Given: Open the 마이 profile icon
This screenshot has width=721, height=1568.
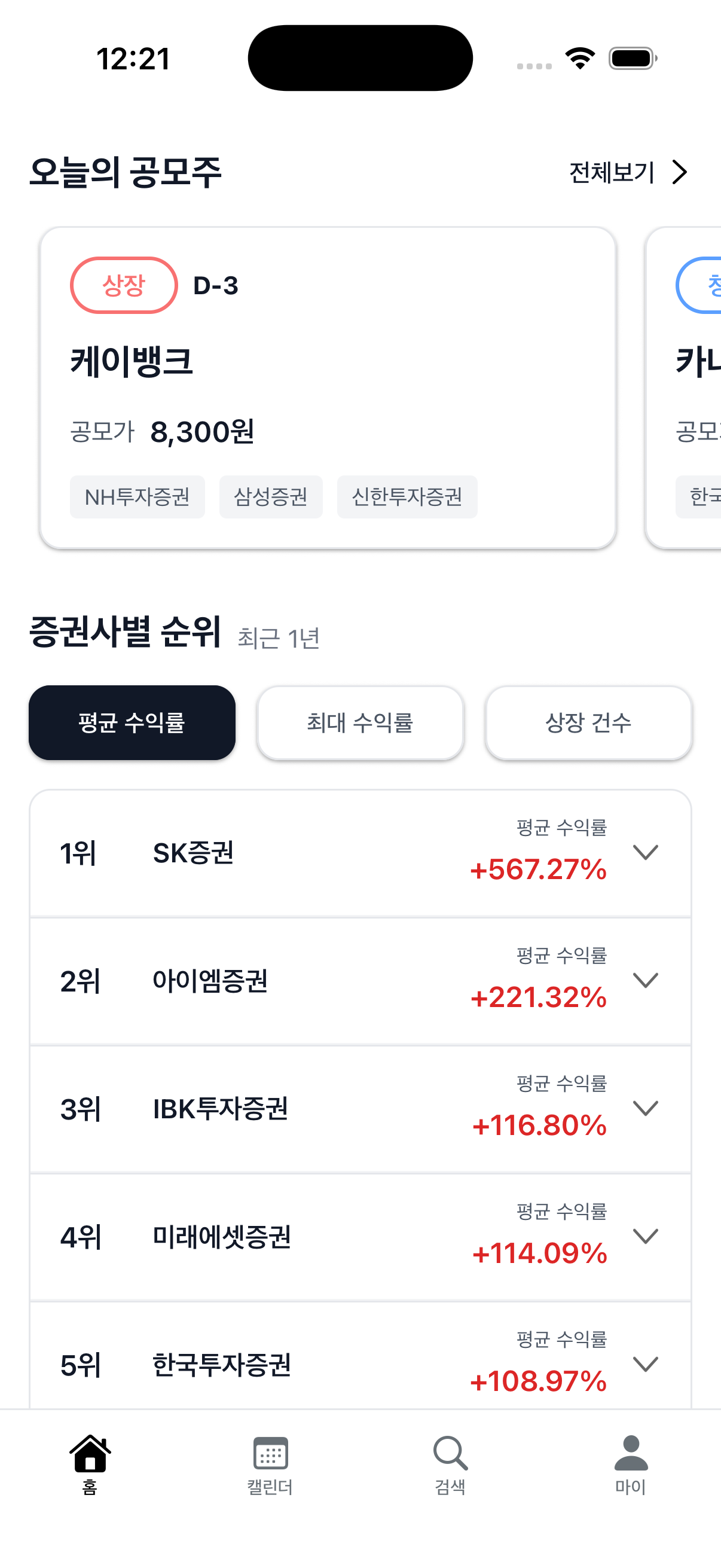Looking at the screenshot, I should [x=630, y=1473].
